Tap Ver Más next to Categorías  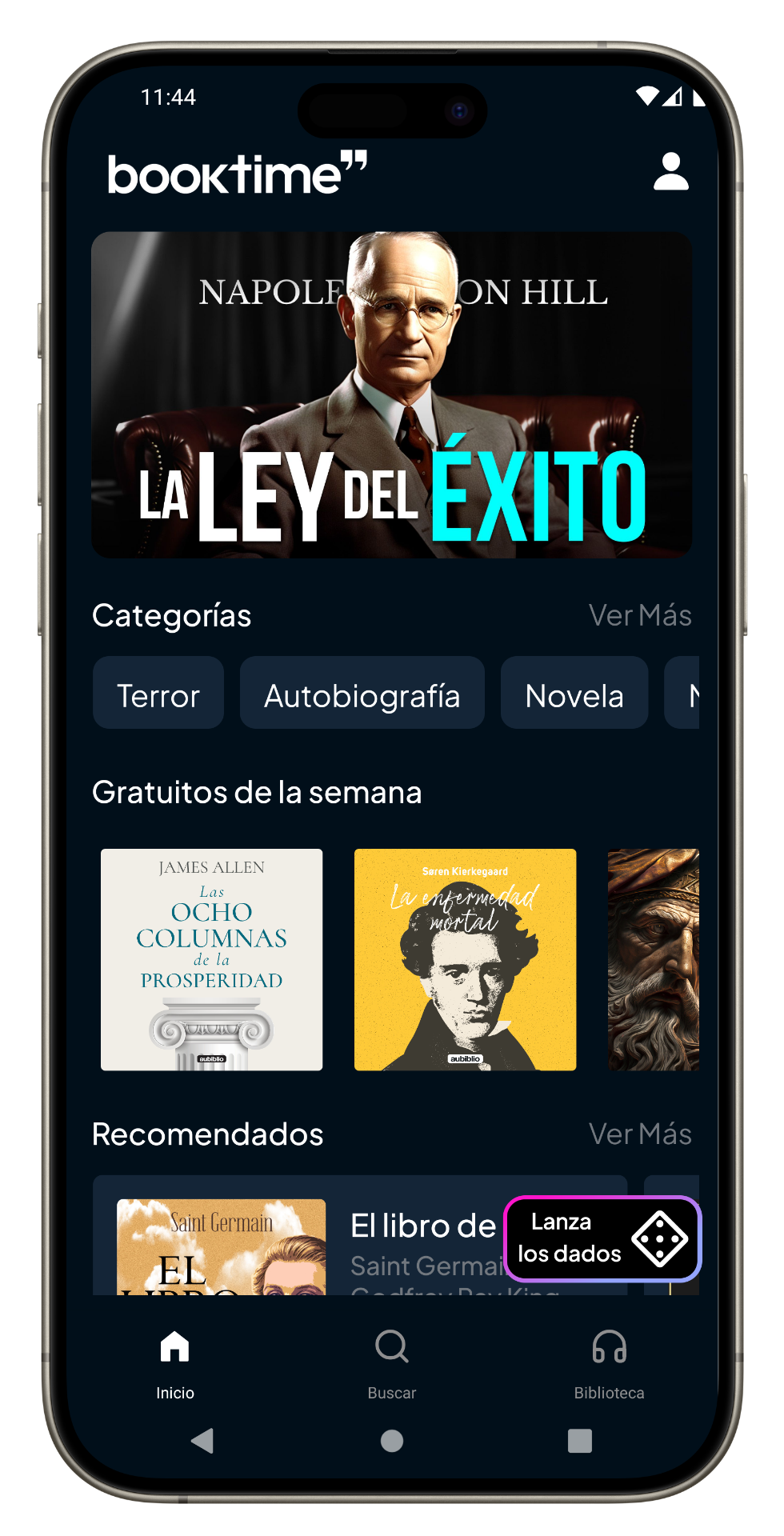pos(640,615)
